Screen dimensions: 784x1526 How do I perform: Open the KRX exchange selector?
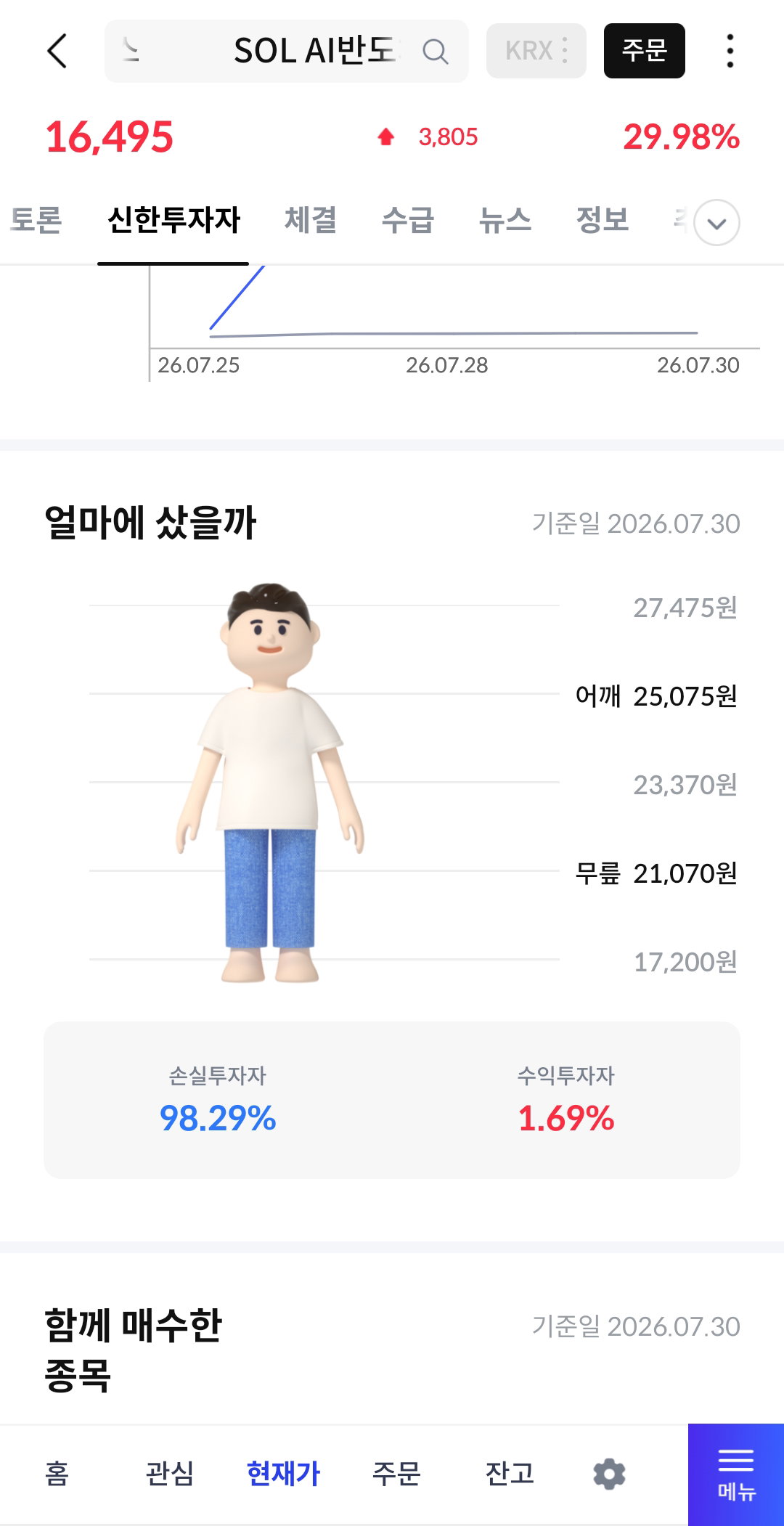(x=536, y=51)
